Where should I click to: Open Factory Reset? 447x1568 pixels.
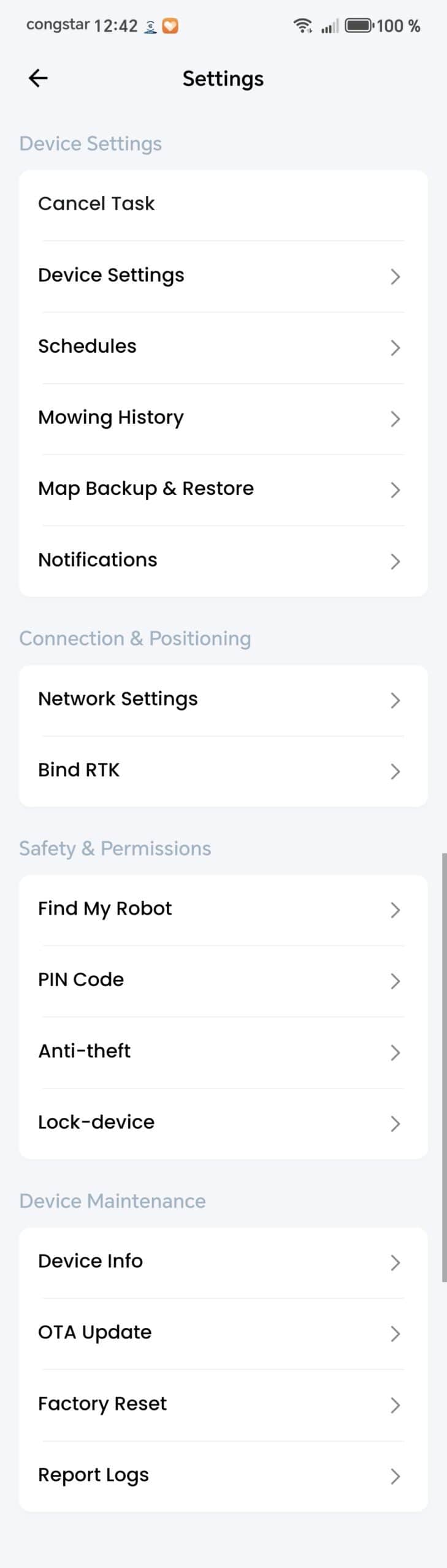point(223,1404)
